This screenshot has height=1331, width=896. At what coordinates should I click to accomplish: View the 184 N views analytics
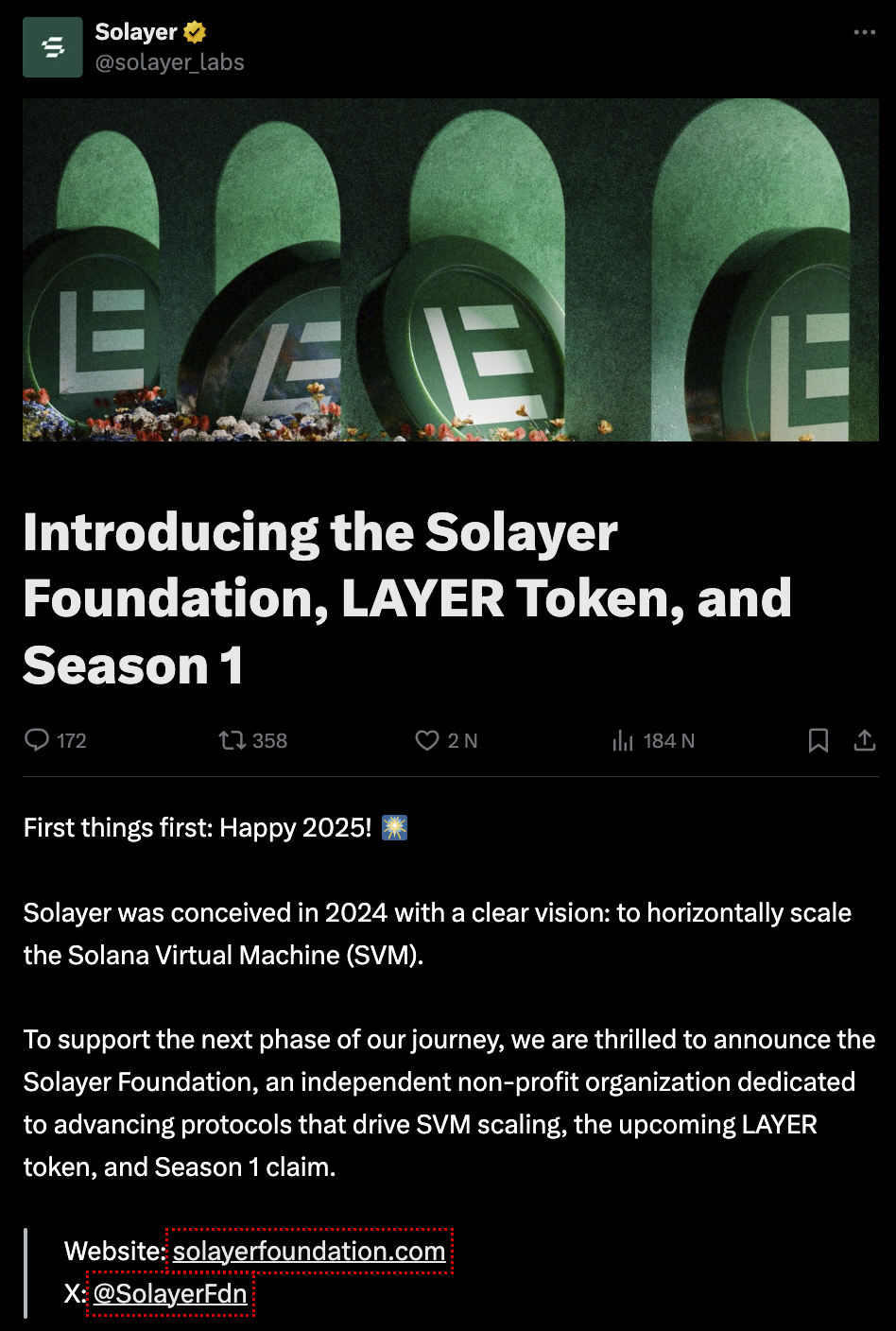point(623,740)
